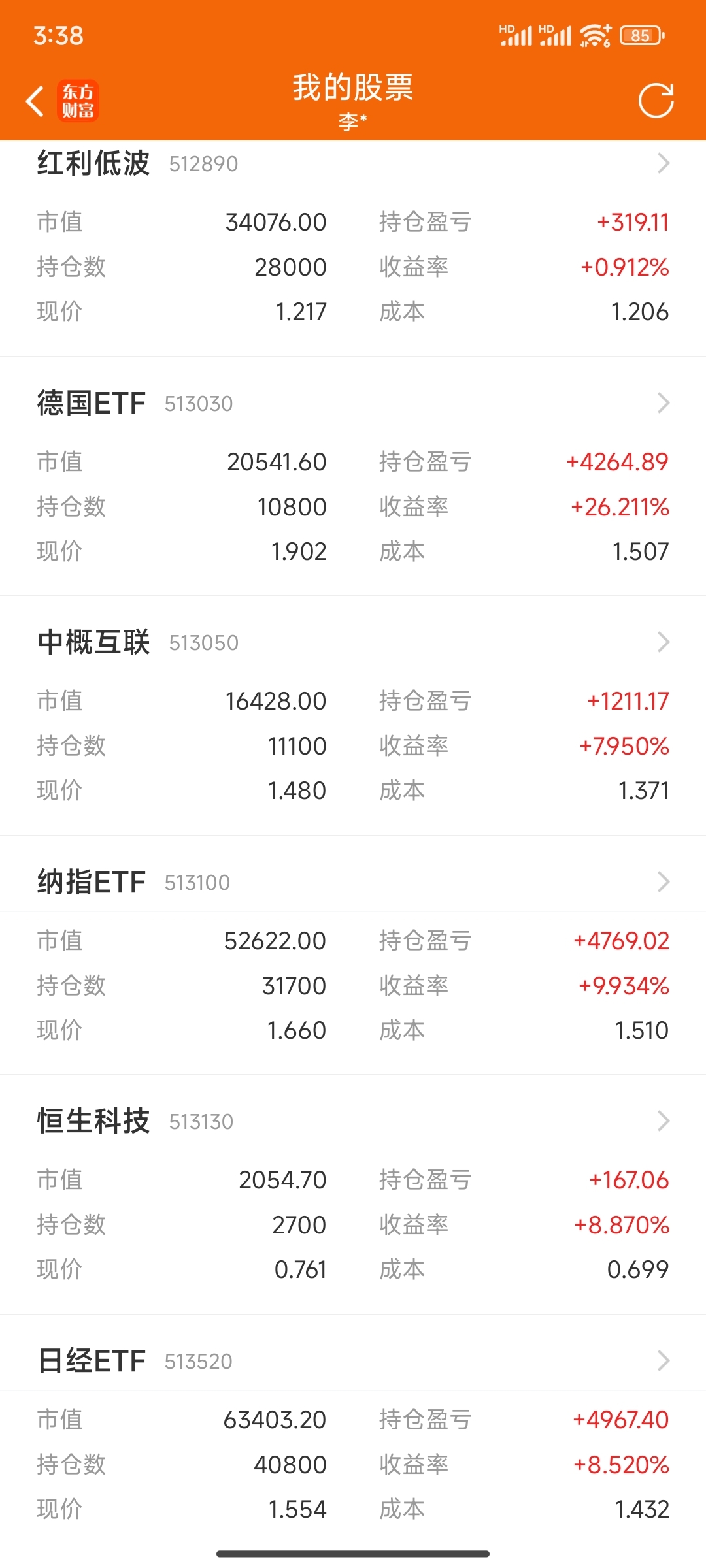Select the 恒生科技 513130 holding row
The height and width of the screenshot is (1568, 706).
tap(353, 1121)
